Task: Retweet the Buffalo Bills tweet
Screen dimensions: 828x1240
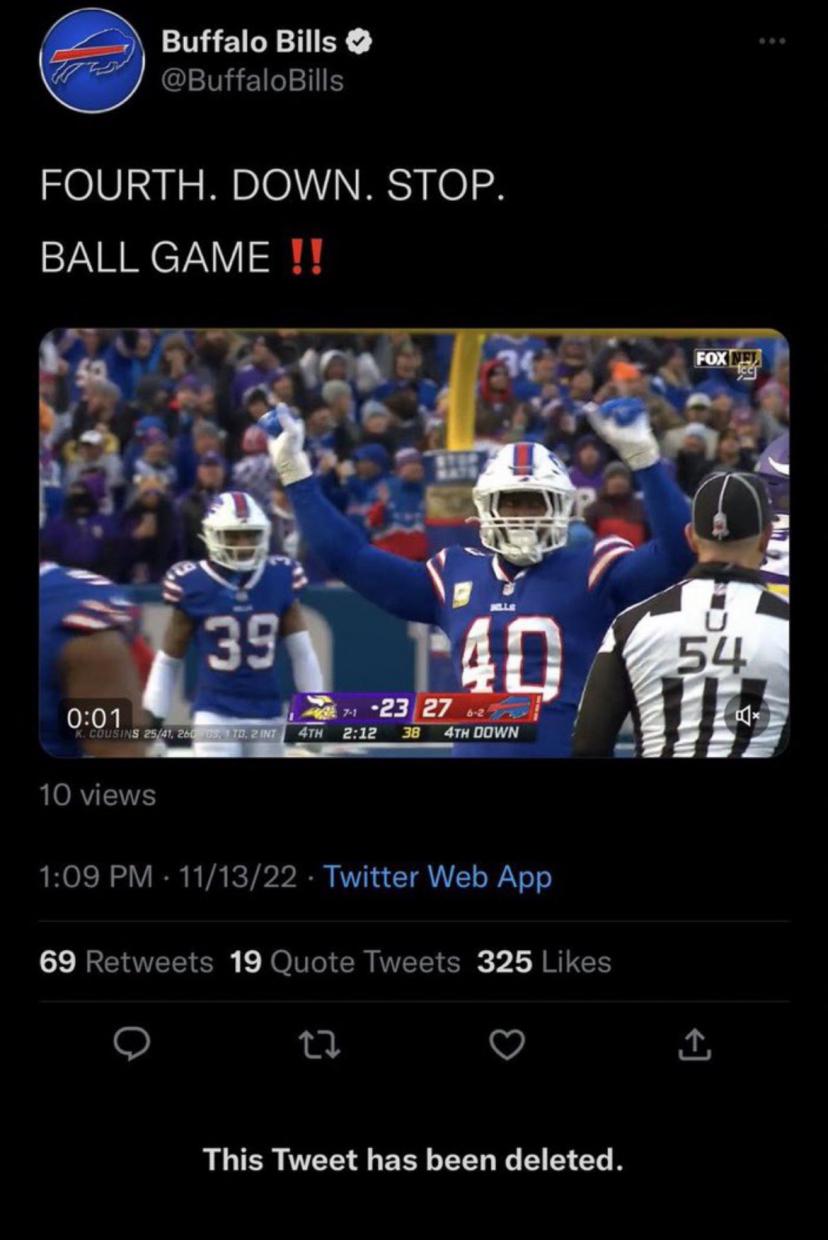Action: (x=318, y=1044)
